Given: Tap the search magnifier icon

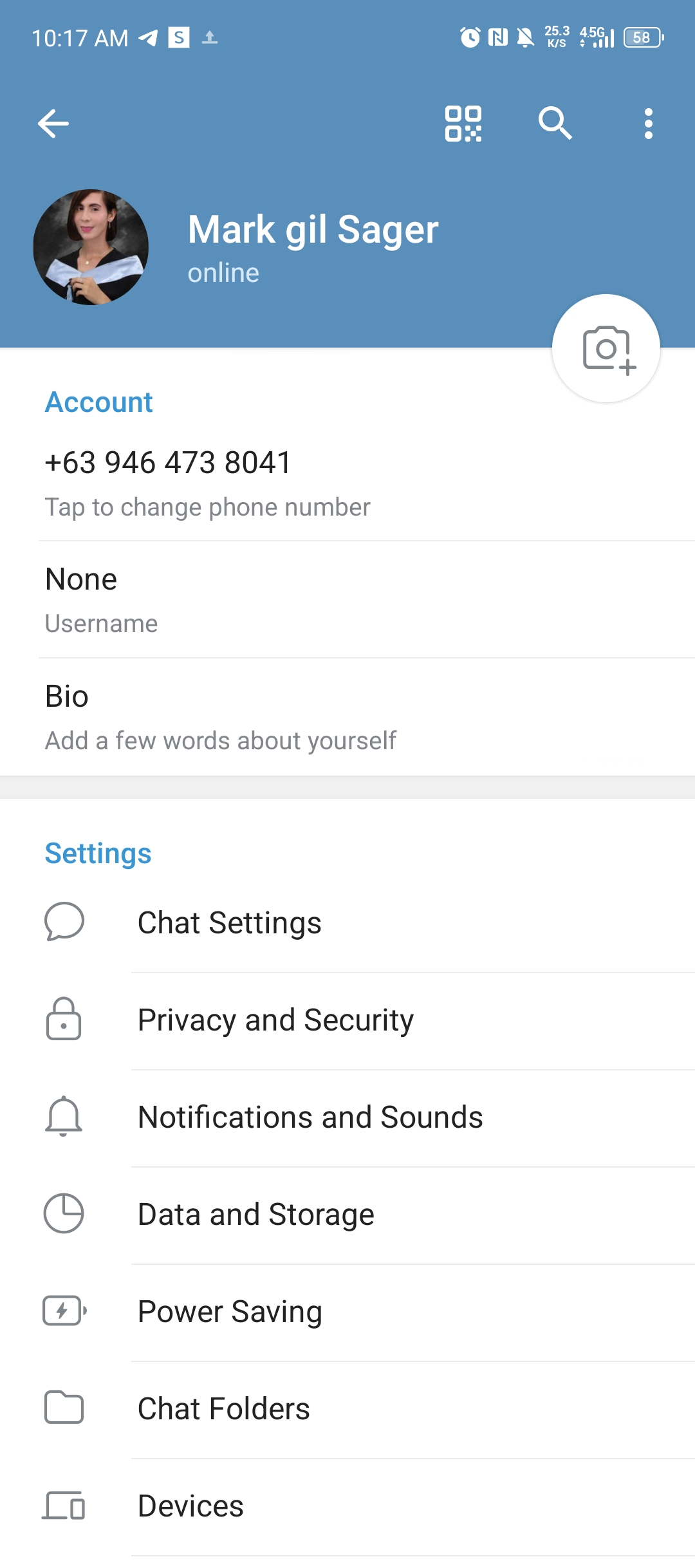Looking at the screenshot, I should [x=555, y=124].
